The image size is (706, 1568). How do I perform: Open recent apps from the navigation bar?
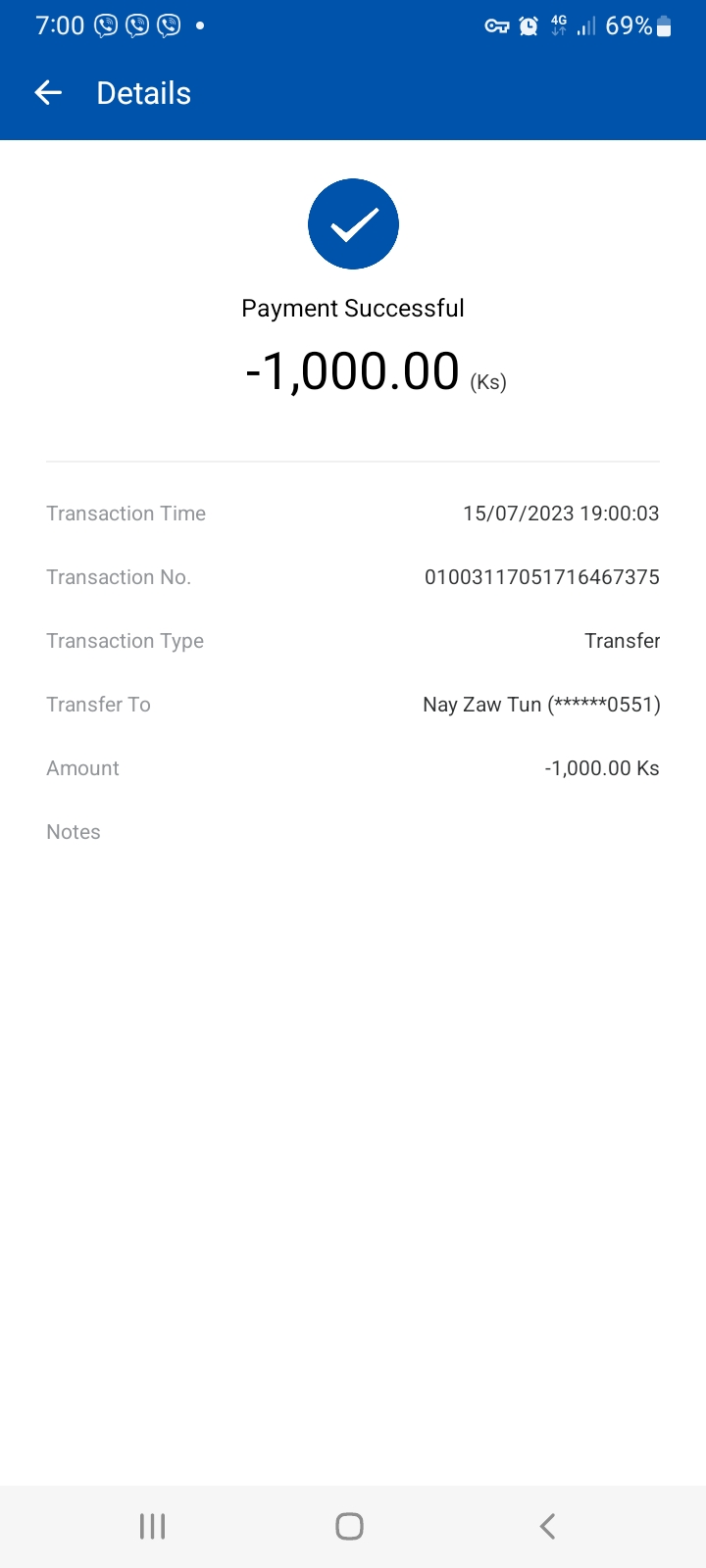click(x=152, y=1526)
